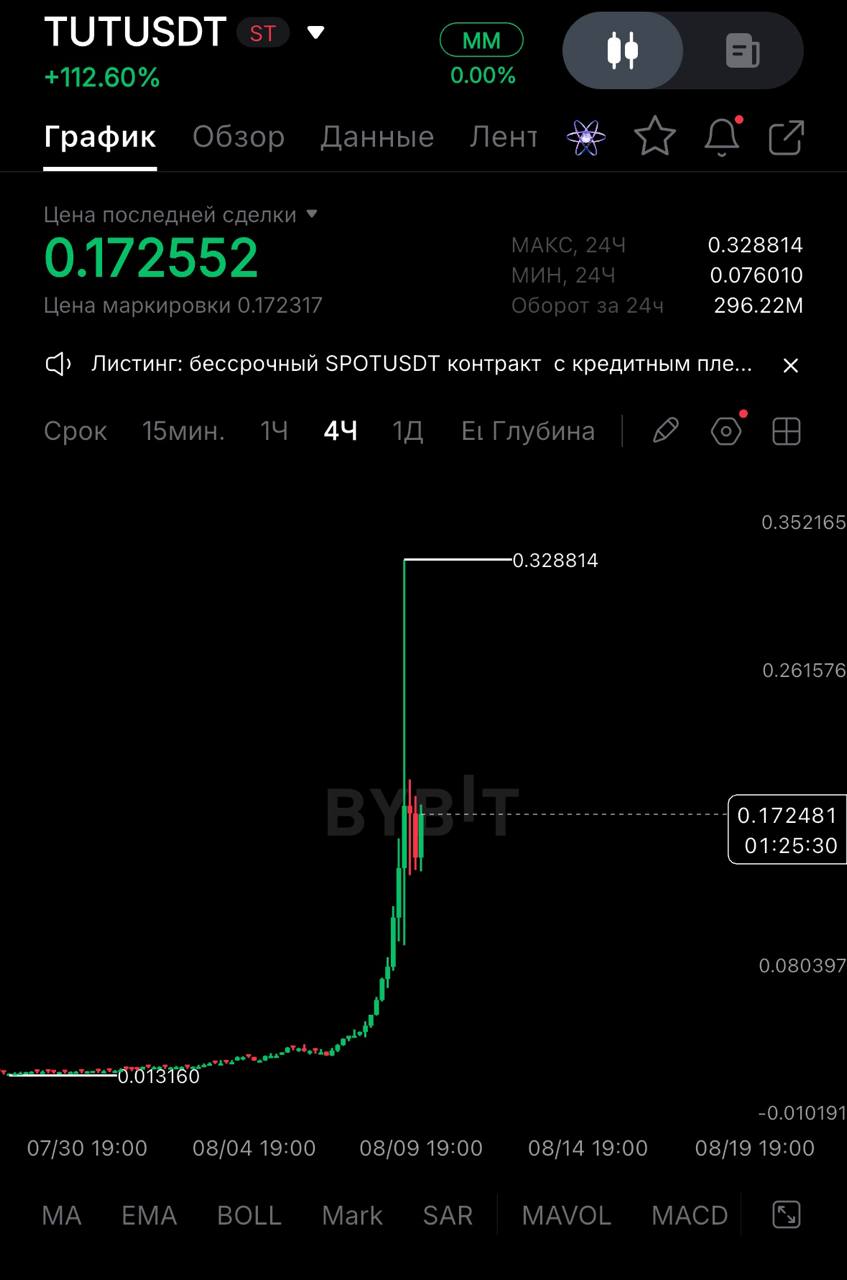
Task: Dismiss the SPOTUSDT listing banner
Action: [790, 365]
